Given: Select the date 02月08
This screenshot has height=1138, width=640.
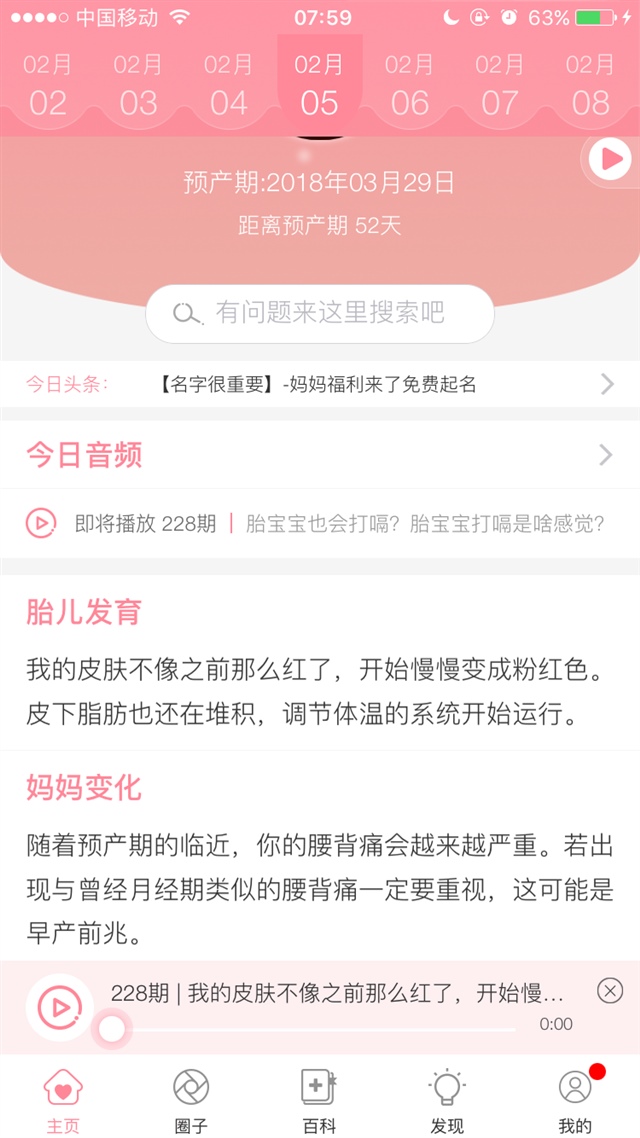Looking at the screenshot, I should pos(590,86).
